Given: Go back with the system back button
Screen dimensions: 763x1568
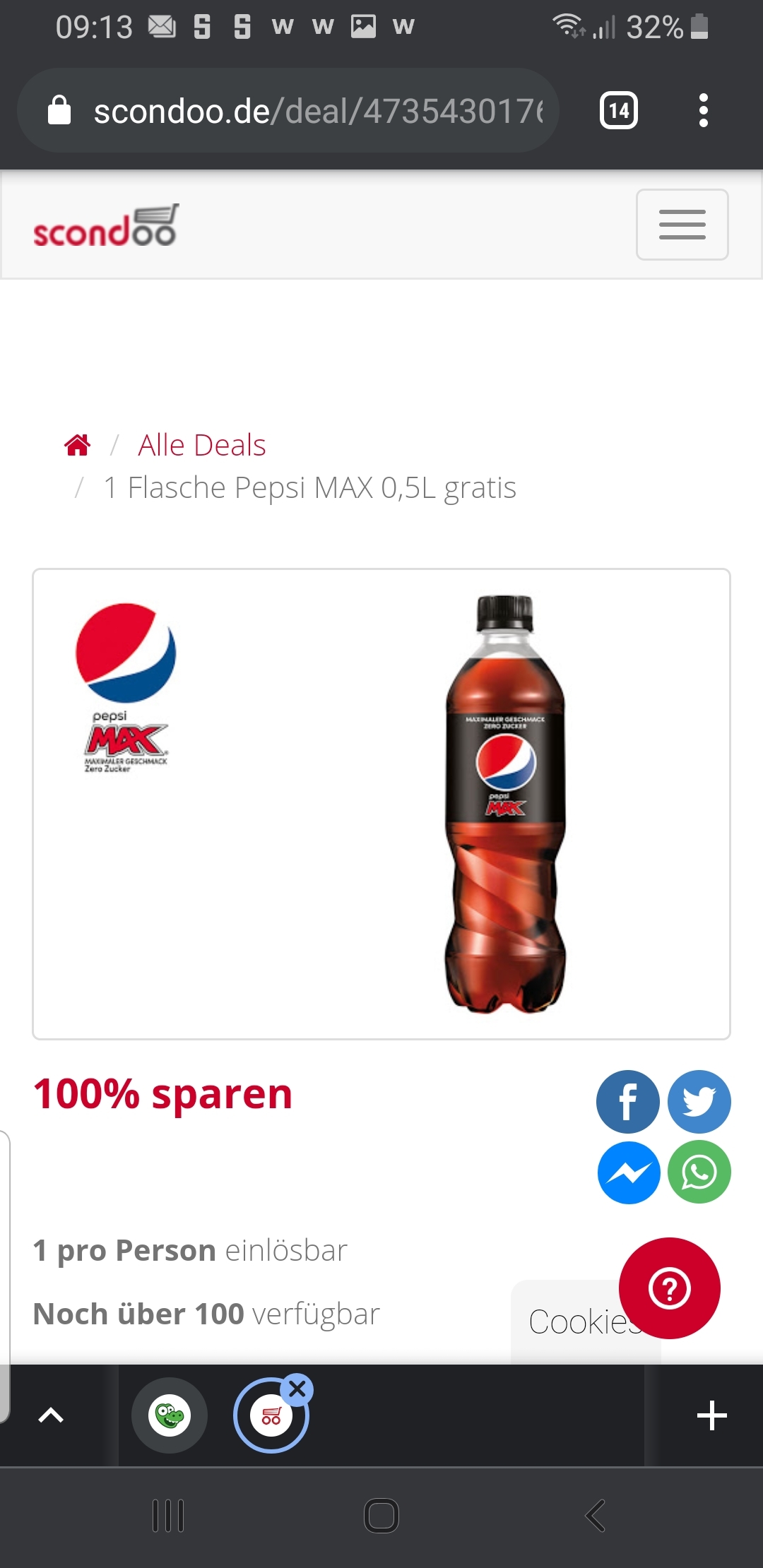Looking at the screenshot, I should pyautogui.click(x=595, y=1516).
